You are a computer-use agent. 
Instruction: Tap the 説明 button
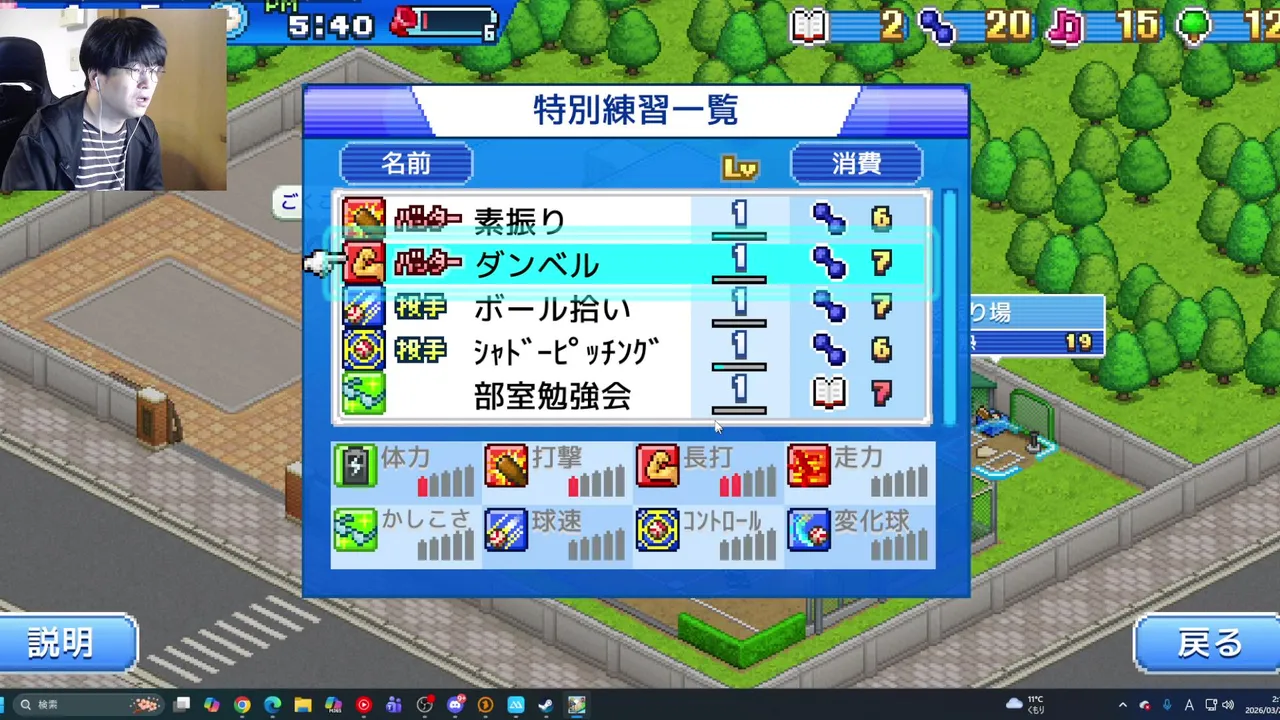pyautogui.click(x=62, y=643)
